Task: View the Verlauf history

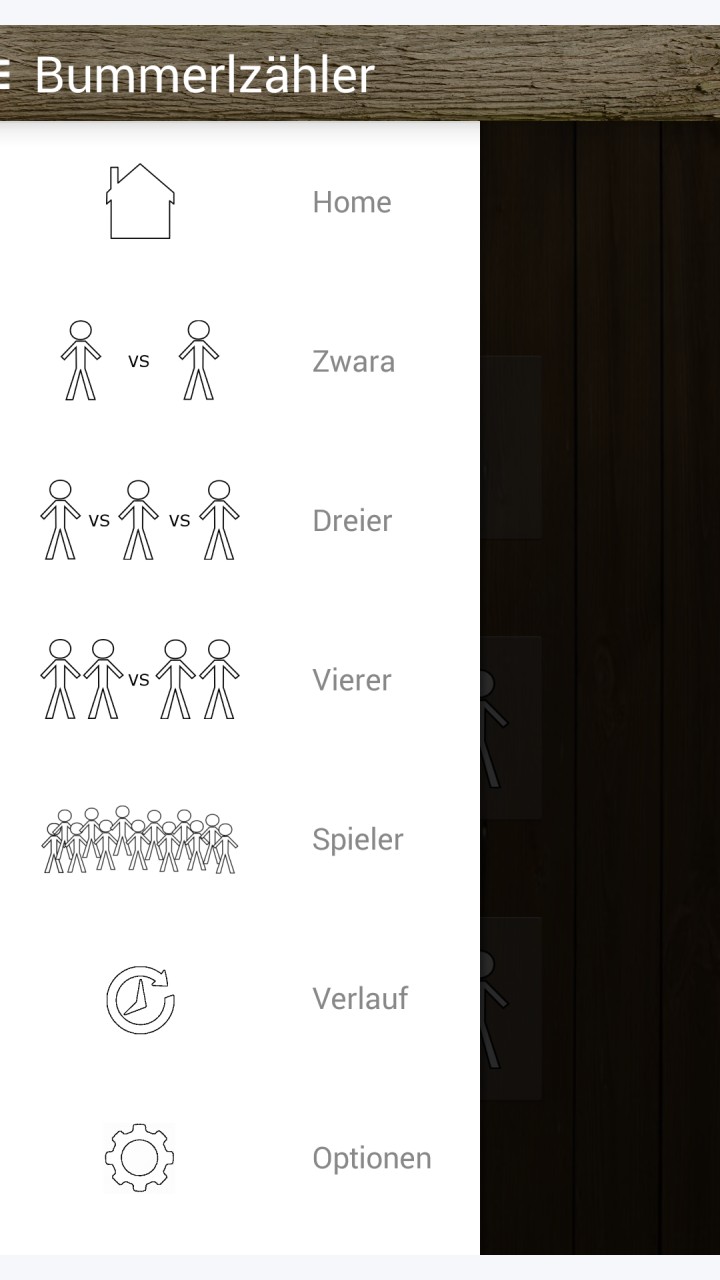Action: point(240,998)
